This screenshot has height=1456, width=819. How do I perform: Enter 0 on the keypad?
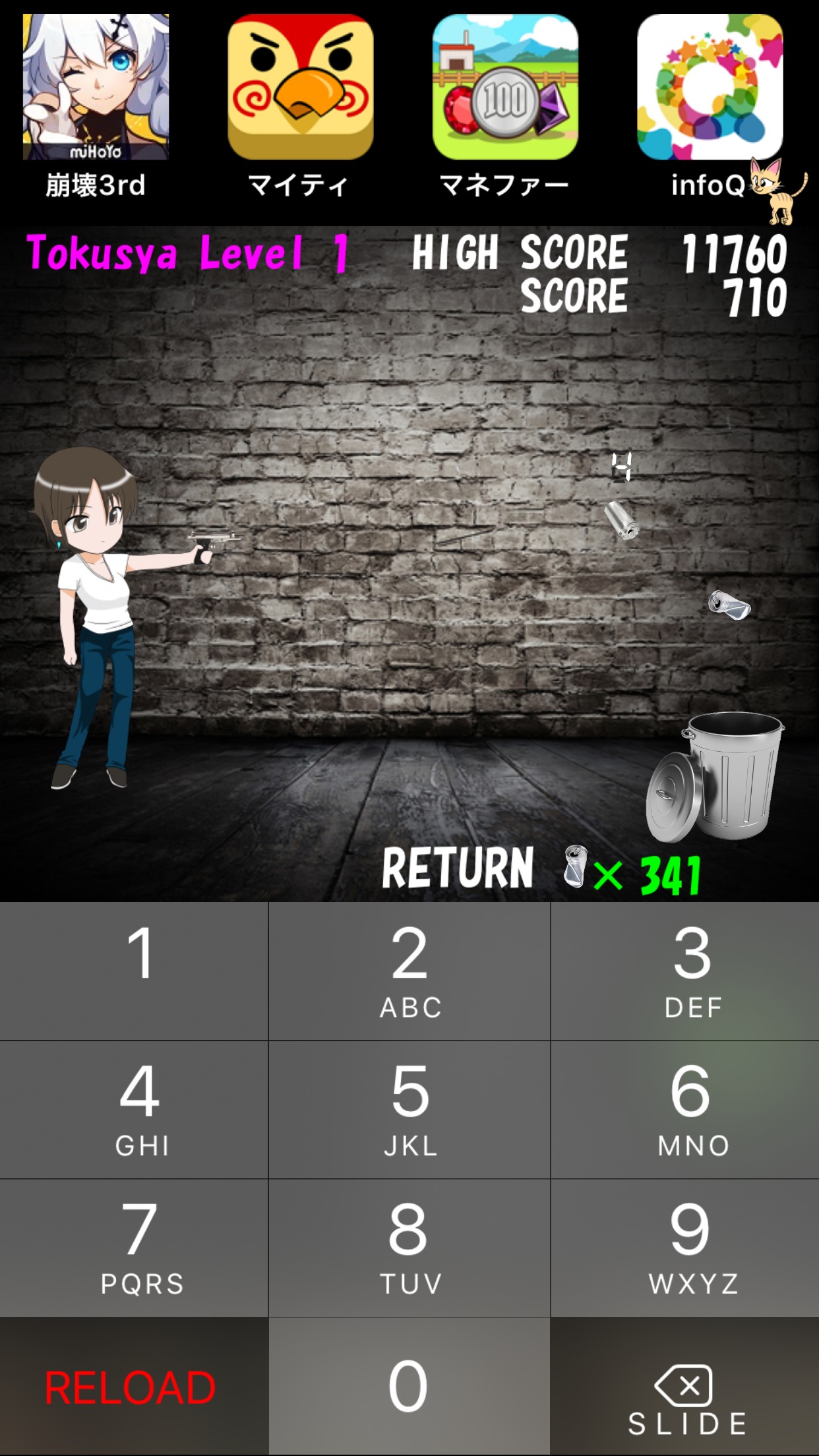[x=409, y=1386]
